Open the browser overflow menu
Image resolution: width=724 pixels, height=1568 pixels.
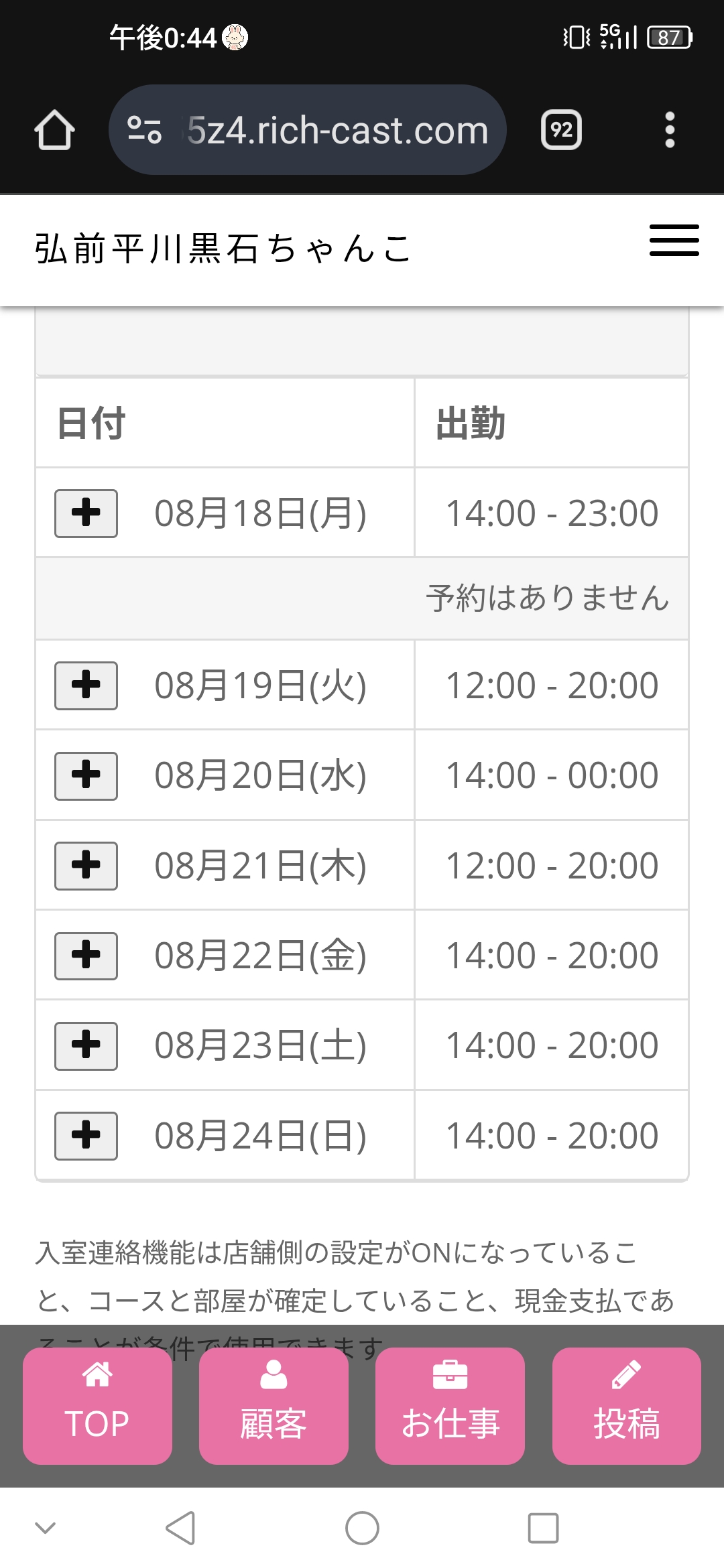point(669,129)
